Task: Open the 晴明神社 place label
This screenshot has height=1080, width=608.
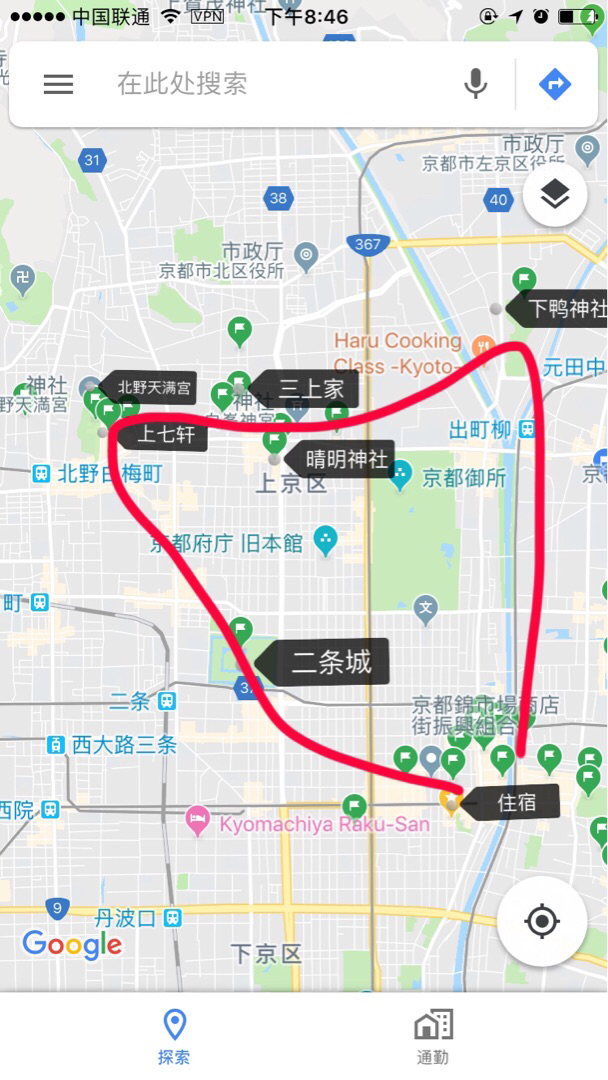Action: [345, 460]
